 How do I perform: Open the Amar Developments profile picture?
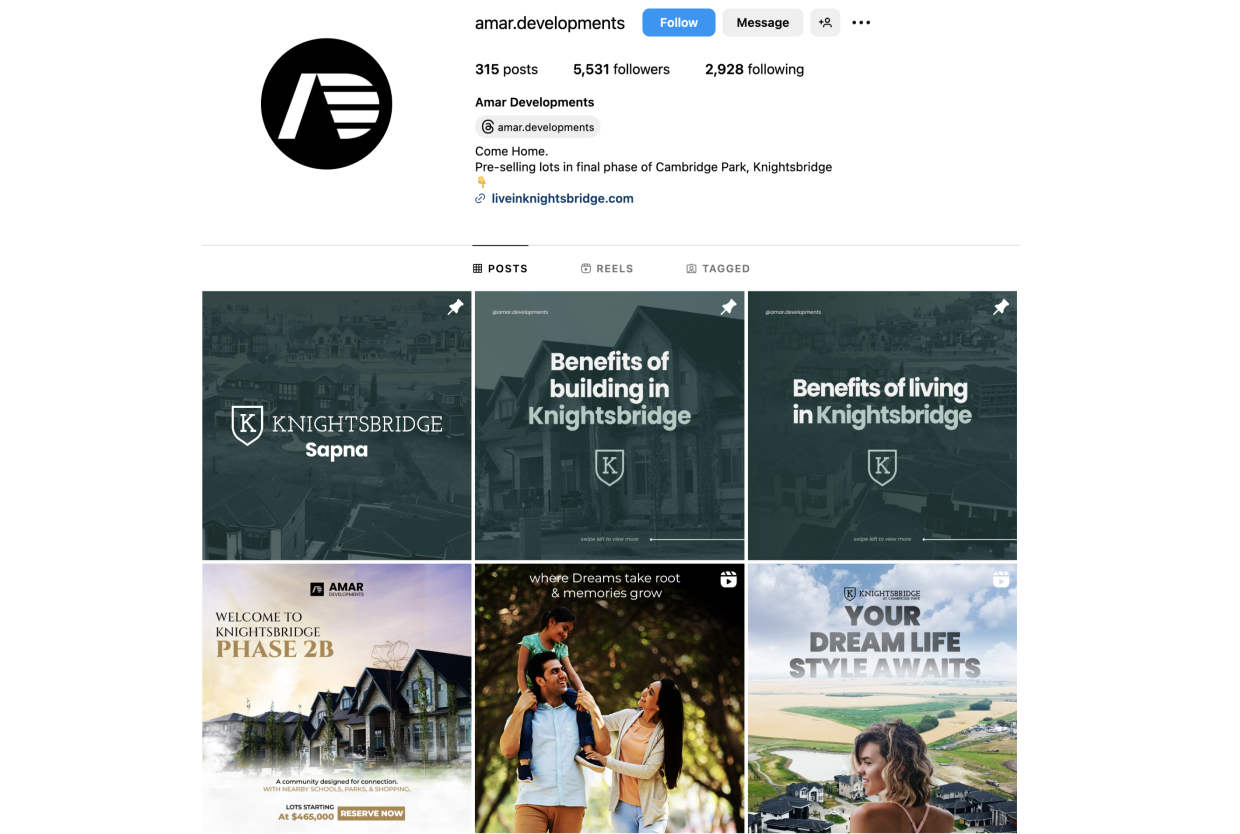pyautogui.click(x=326, y=104)
